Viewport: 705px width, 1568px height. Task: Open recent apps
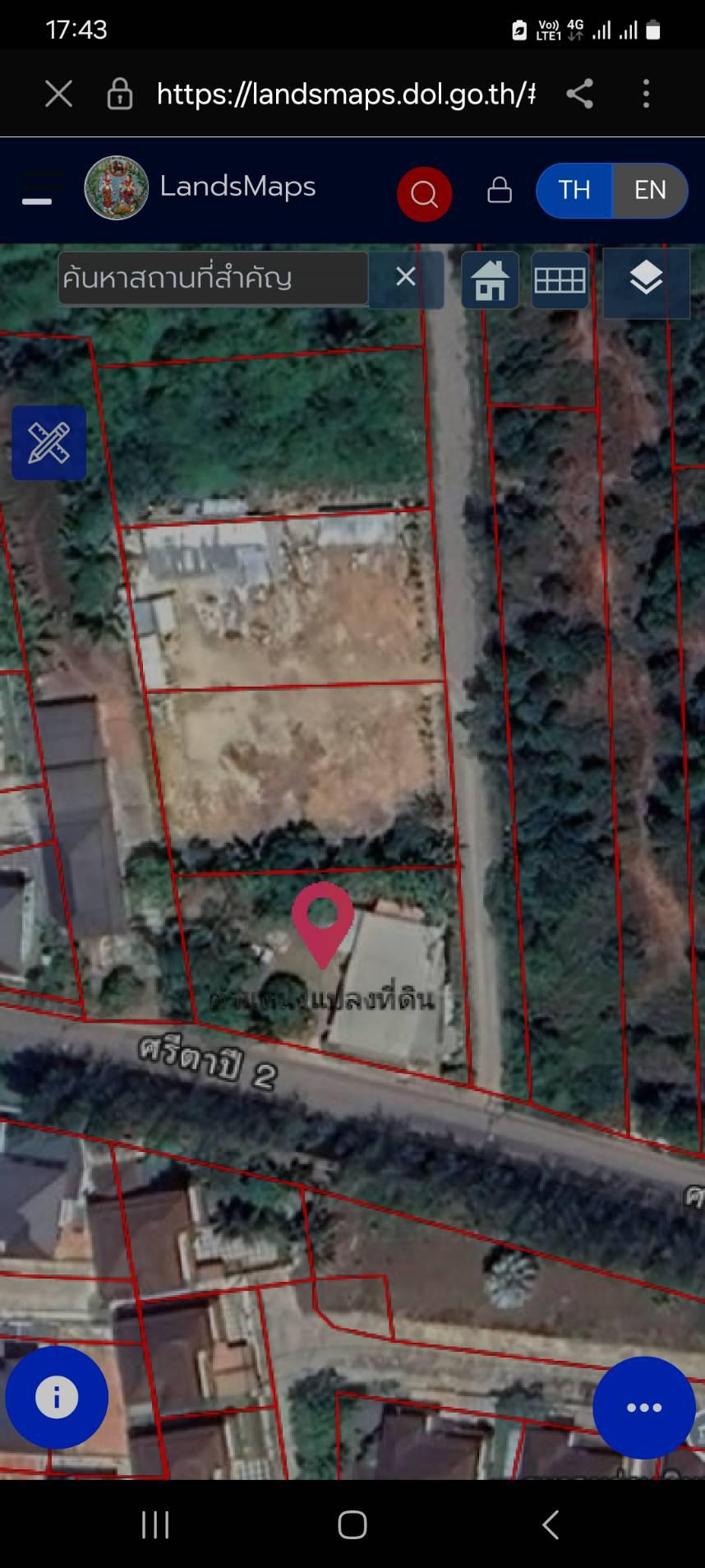point(155,1524)
